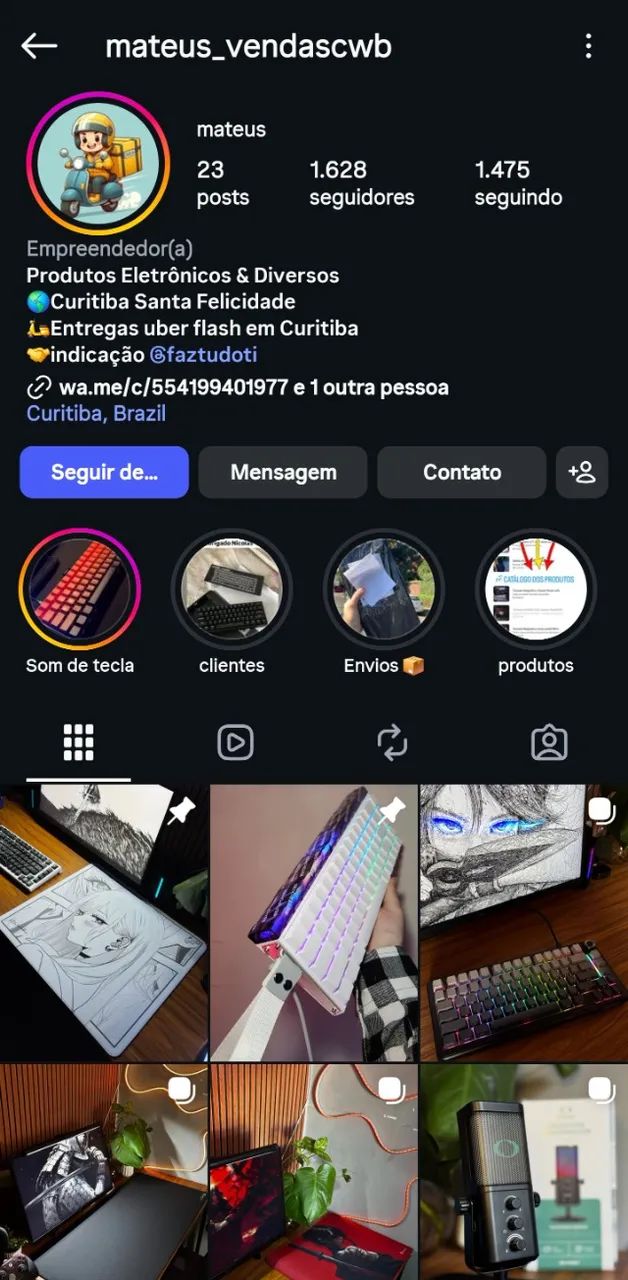Screen dimensions: 628x1280
Task: Go back with the arrow icon
Action: [39, 46]
